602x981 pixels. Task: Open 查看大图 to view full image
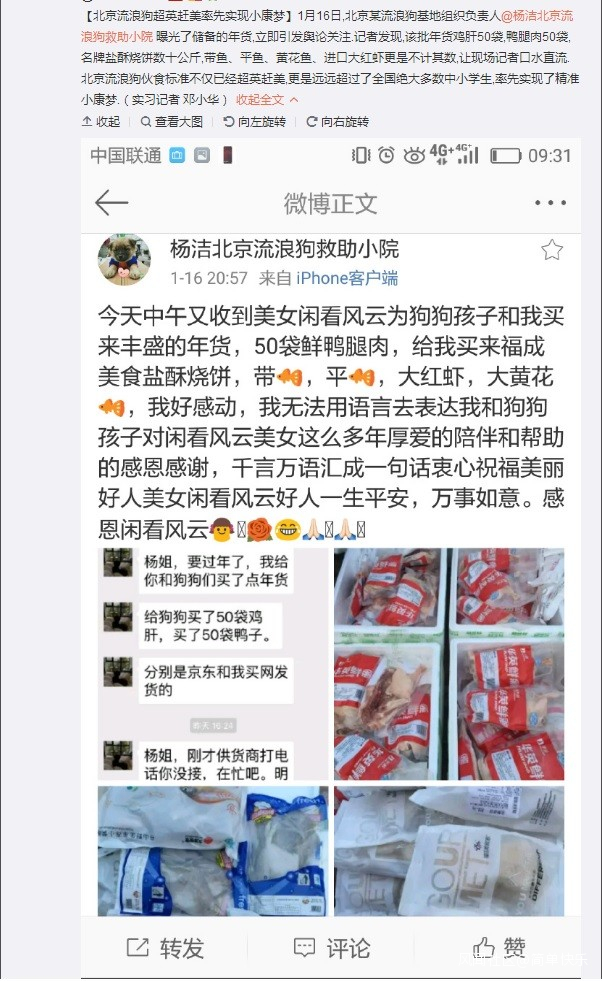coord(172,121)
